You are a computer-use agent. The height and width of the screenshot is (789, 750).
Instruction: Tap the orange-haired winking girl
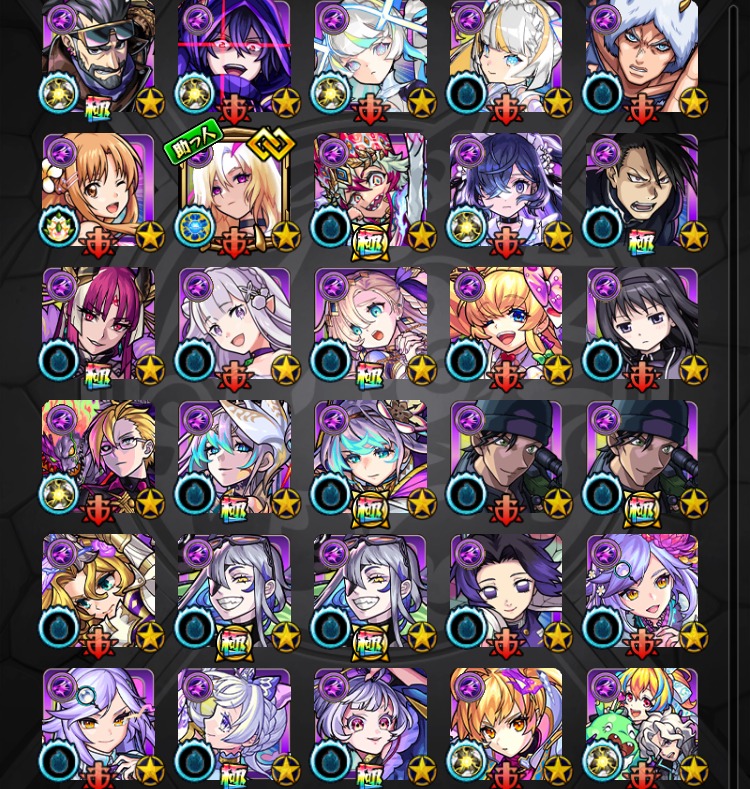(98, 191)
